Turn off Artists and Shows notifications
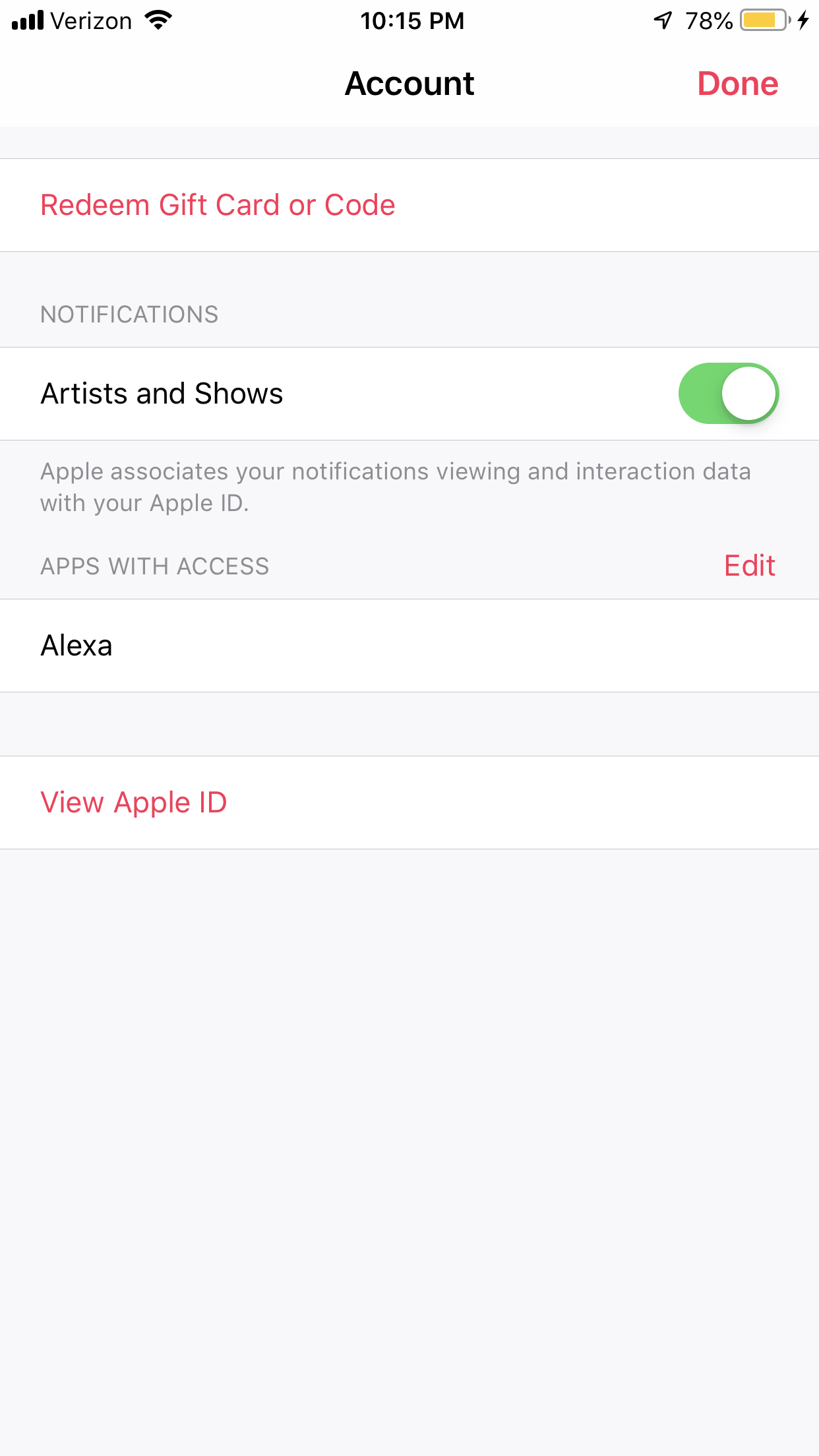This screenshot has height=1456, width=819. (x=728, y=394)
